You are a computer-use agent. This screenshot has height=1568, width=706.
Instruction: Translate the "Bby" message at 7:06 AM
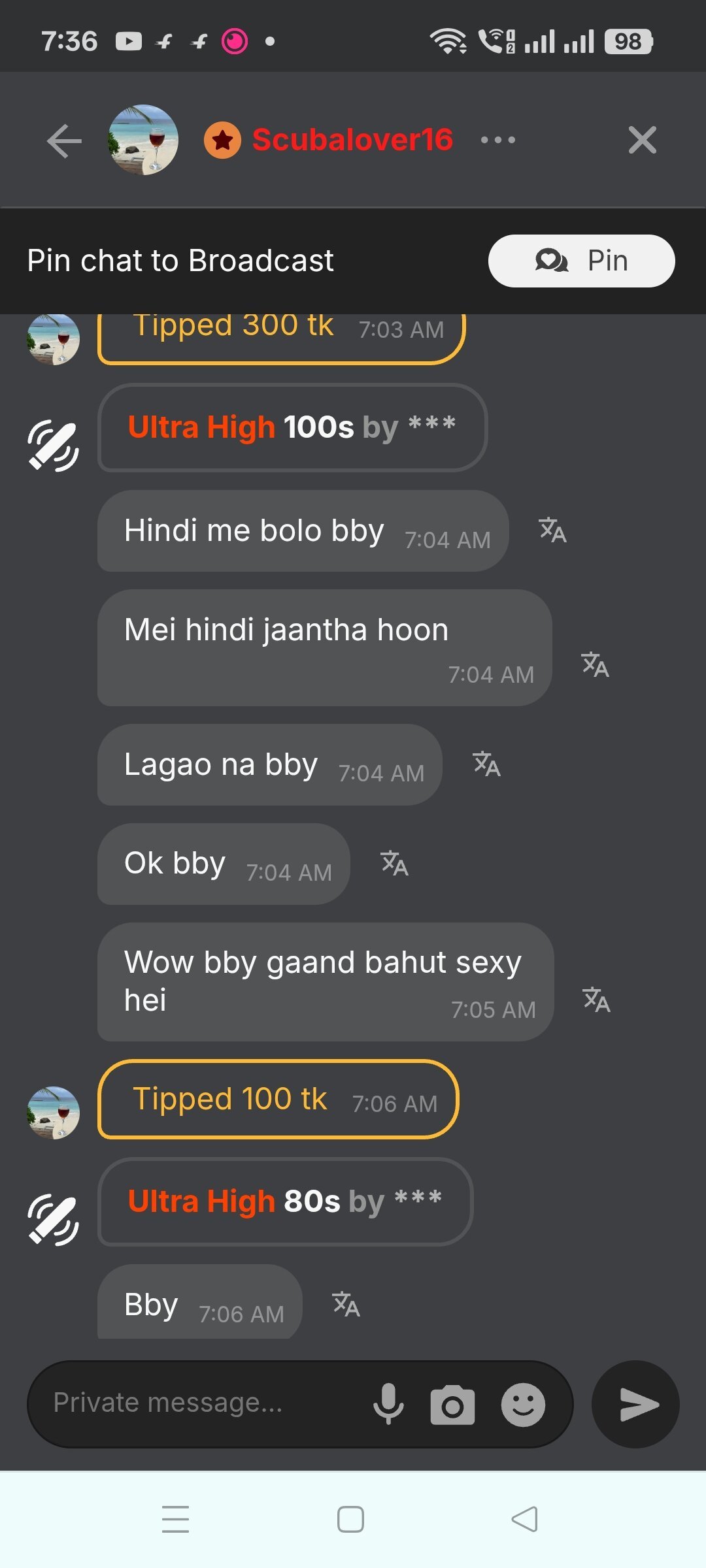click(x=346, y=1304)
